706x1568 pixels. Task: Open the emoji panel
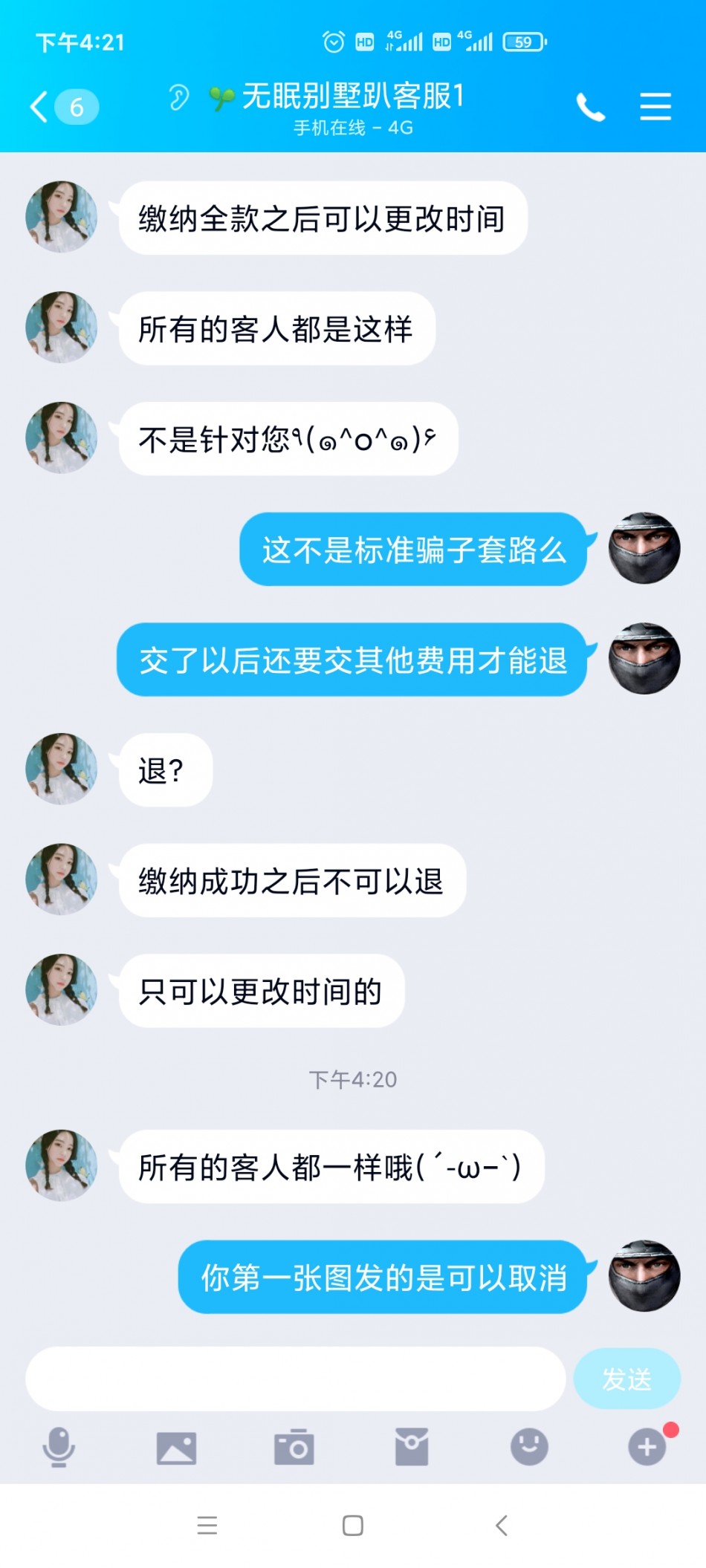pos(529,1447)
